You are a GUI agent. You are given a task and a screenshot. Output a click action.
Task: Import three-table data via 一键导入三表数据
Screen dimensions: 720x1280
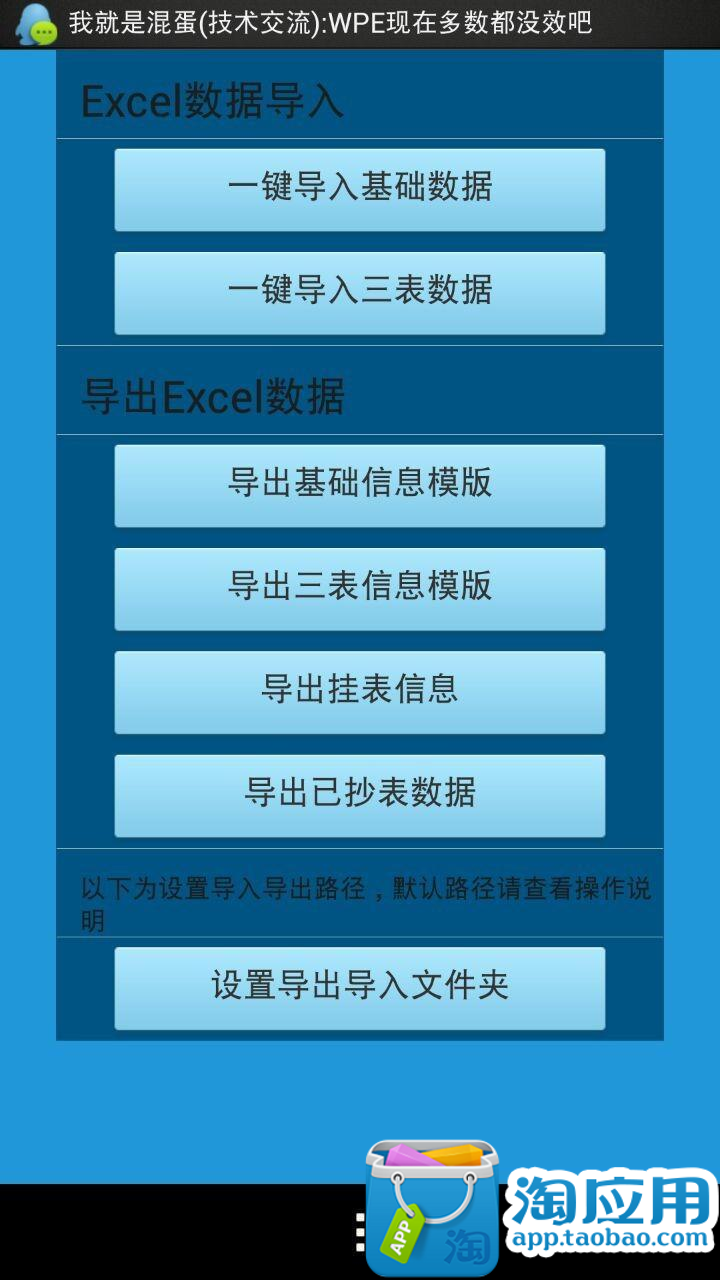(x=360, y=292)
